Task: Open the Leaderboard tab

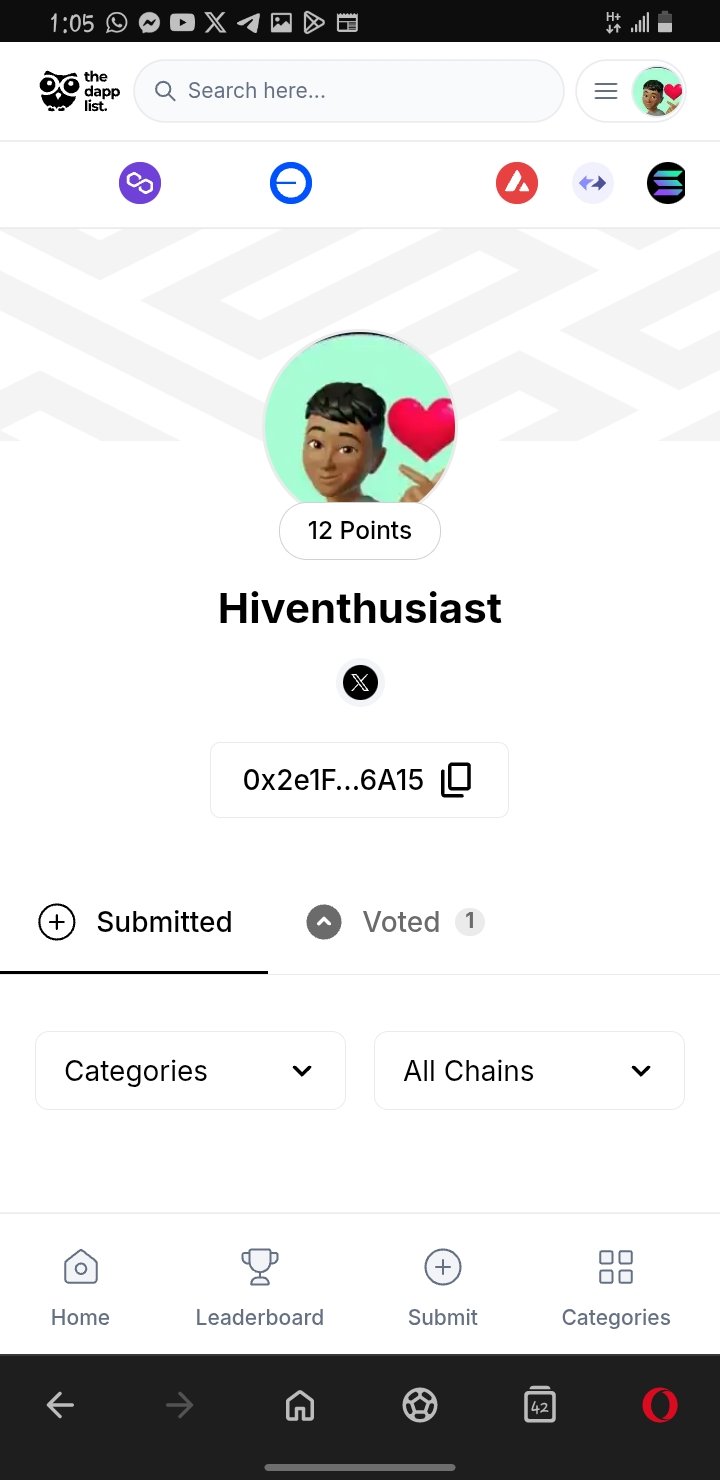Action: [x=260, y=1288]
